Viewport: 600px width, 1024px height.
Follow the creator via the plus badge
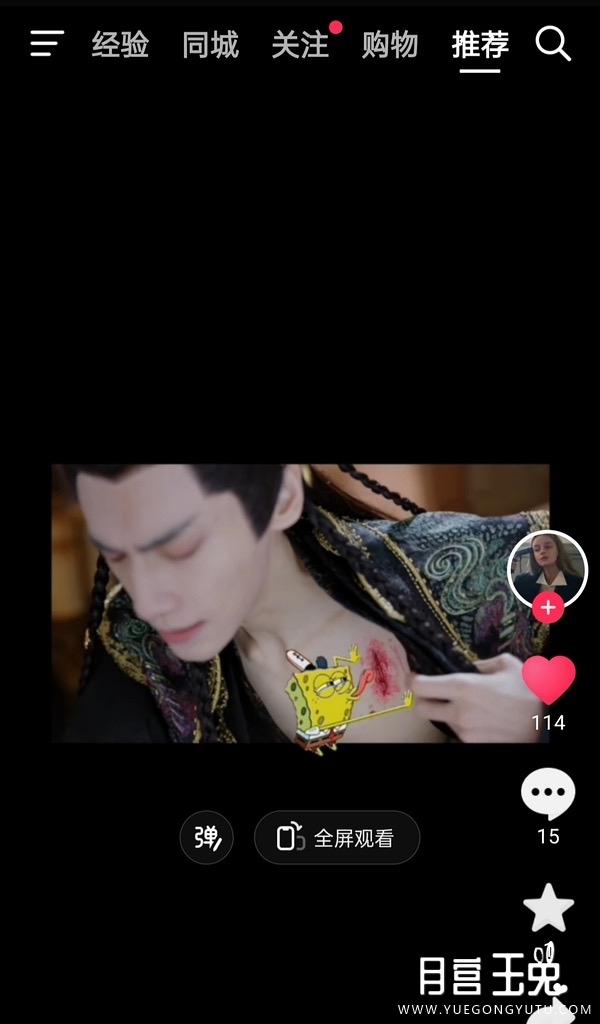coord(547,607)
